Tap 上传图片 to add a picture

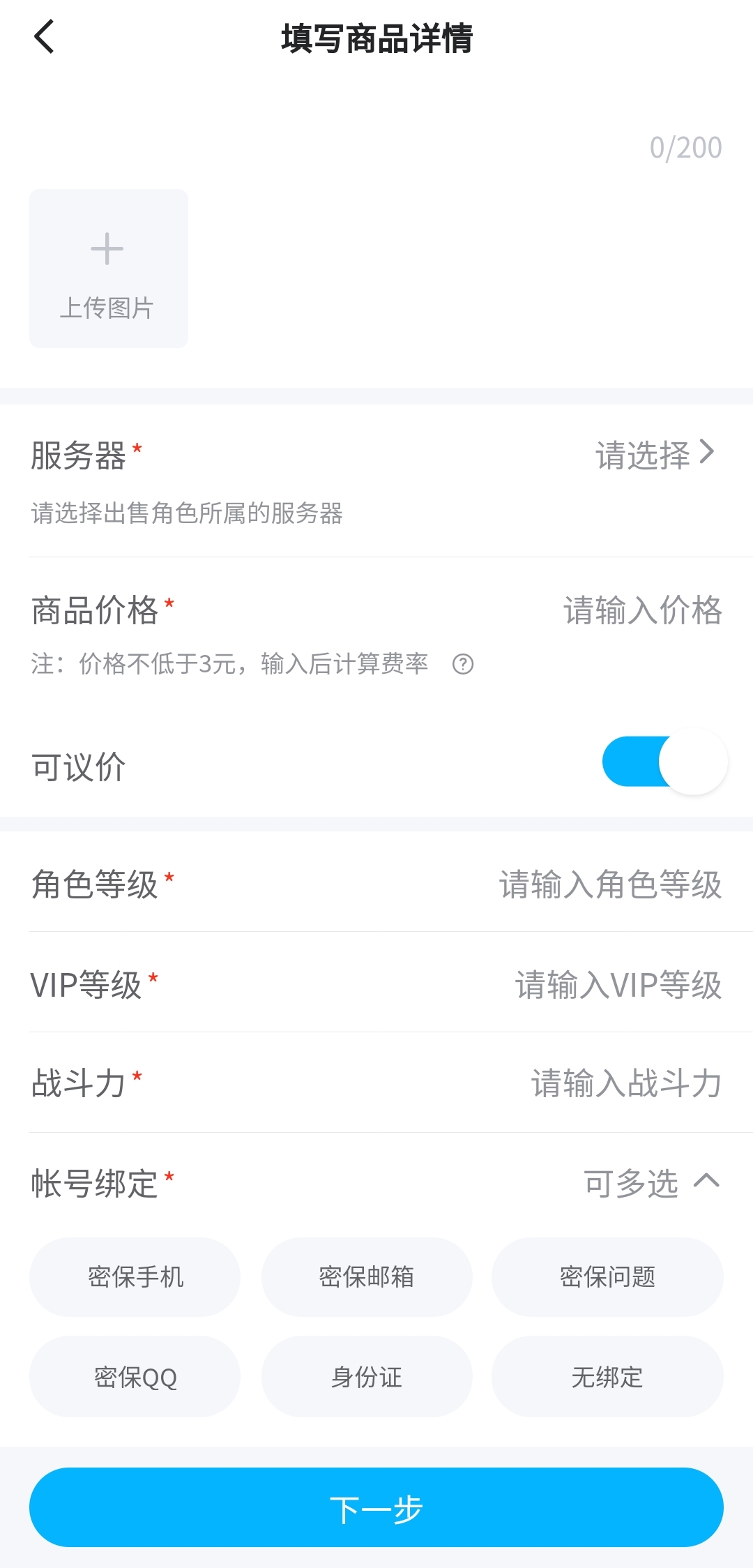point(108,269)
